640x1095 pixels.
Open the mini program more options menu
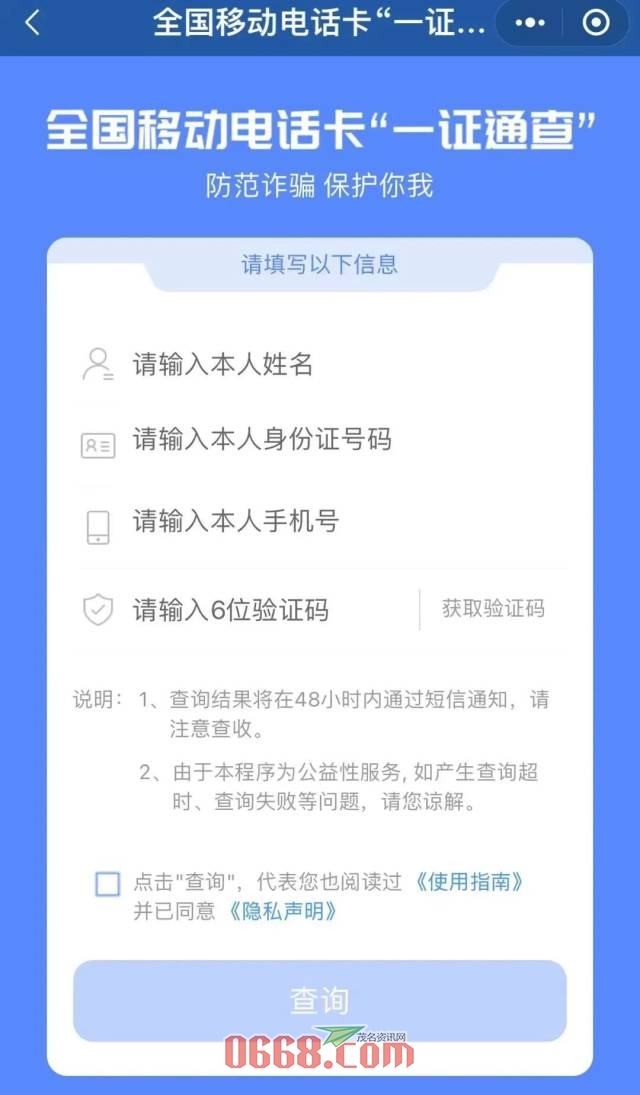530,23
